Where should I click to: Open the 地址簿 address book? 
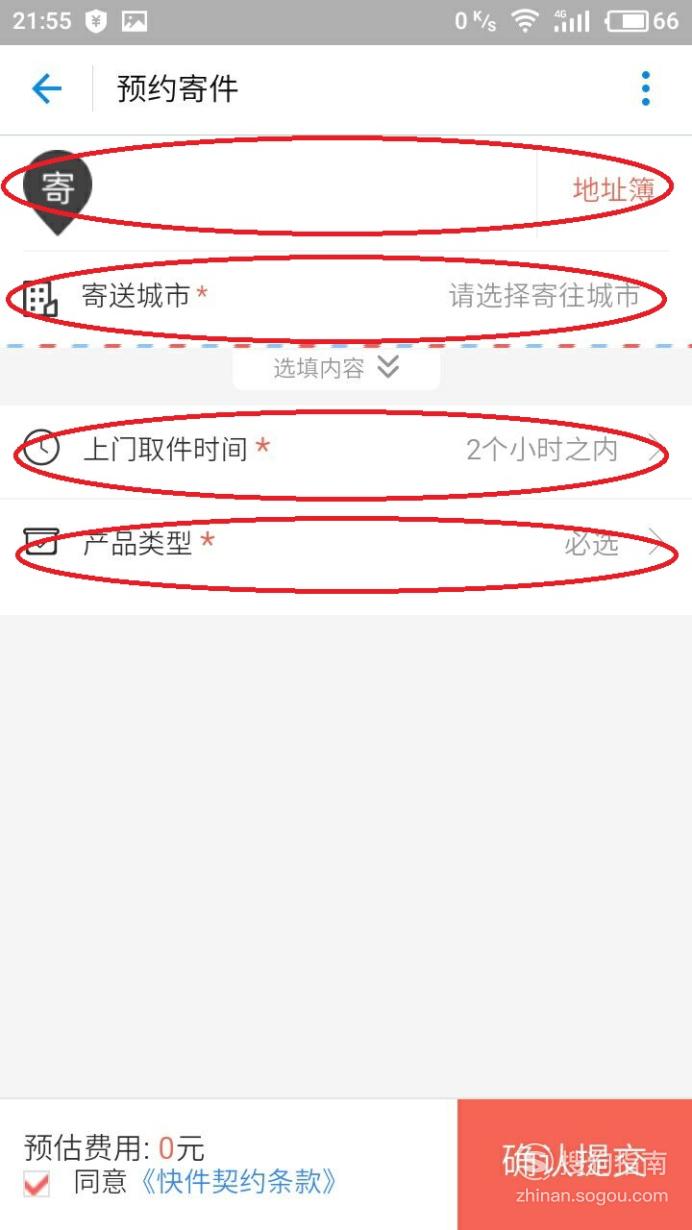coord(614,190)
